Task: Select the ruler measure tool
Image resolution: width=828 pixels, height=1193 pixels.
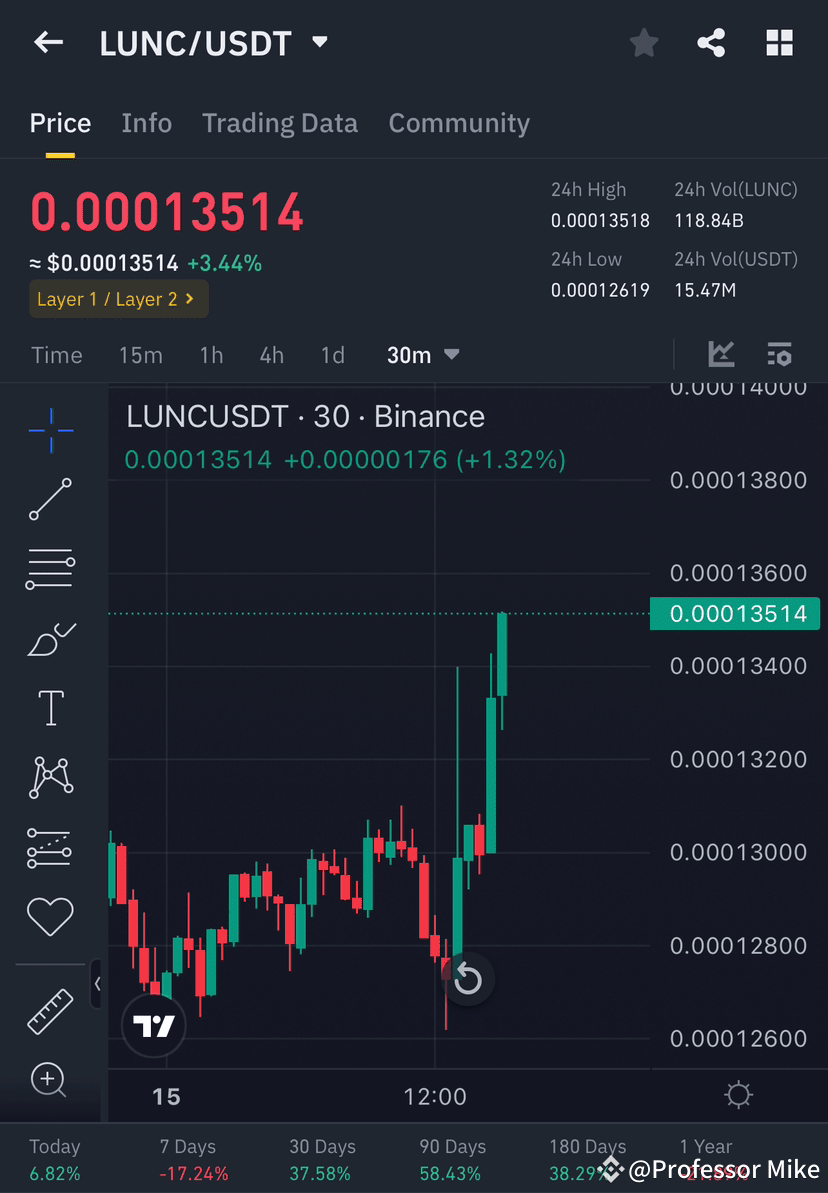Action: (50, 1010)
